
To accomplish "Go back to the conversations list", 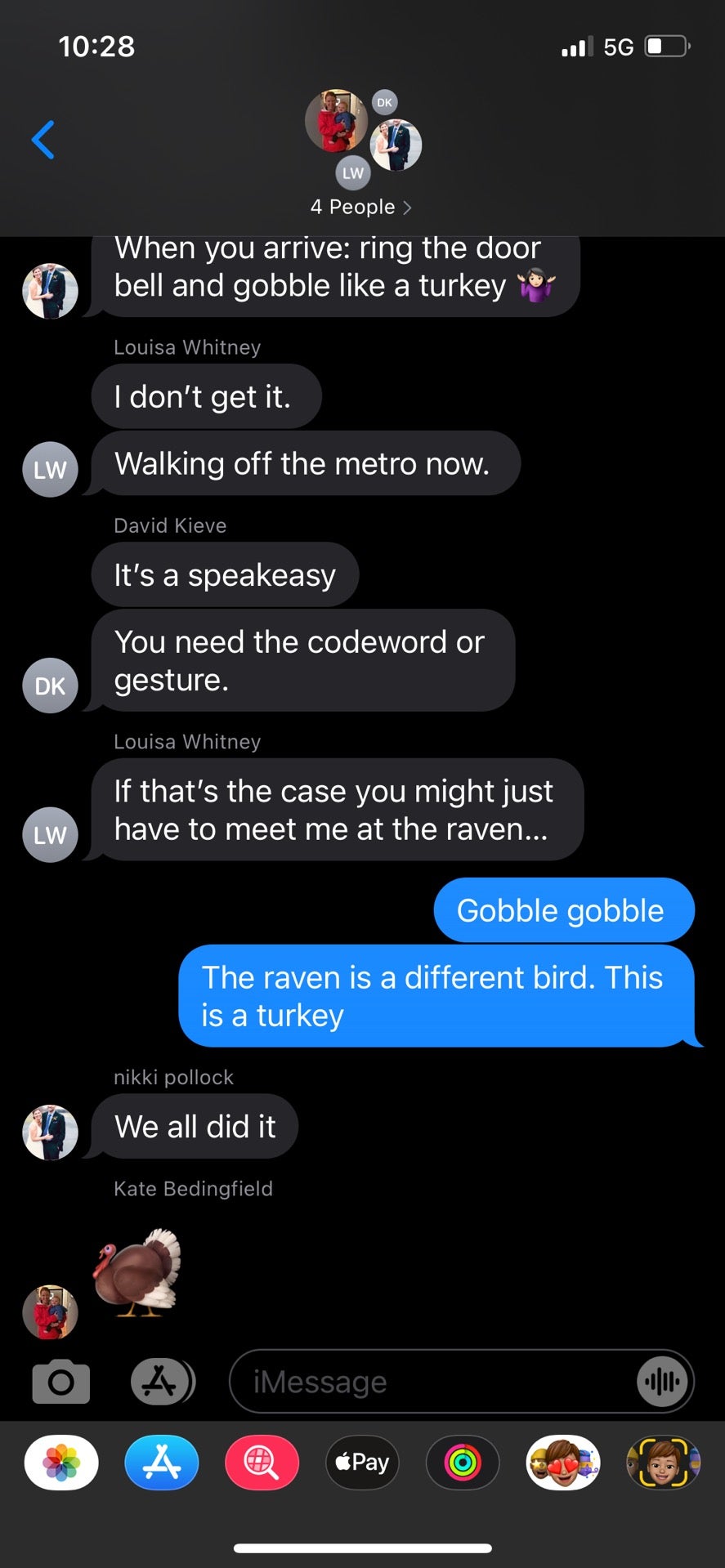I will 43,140.
